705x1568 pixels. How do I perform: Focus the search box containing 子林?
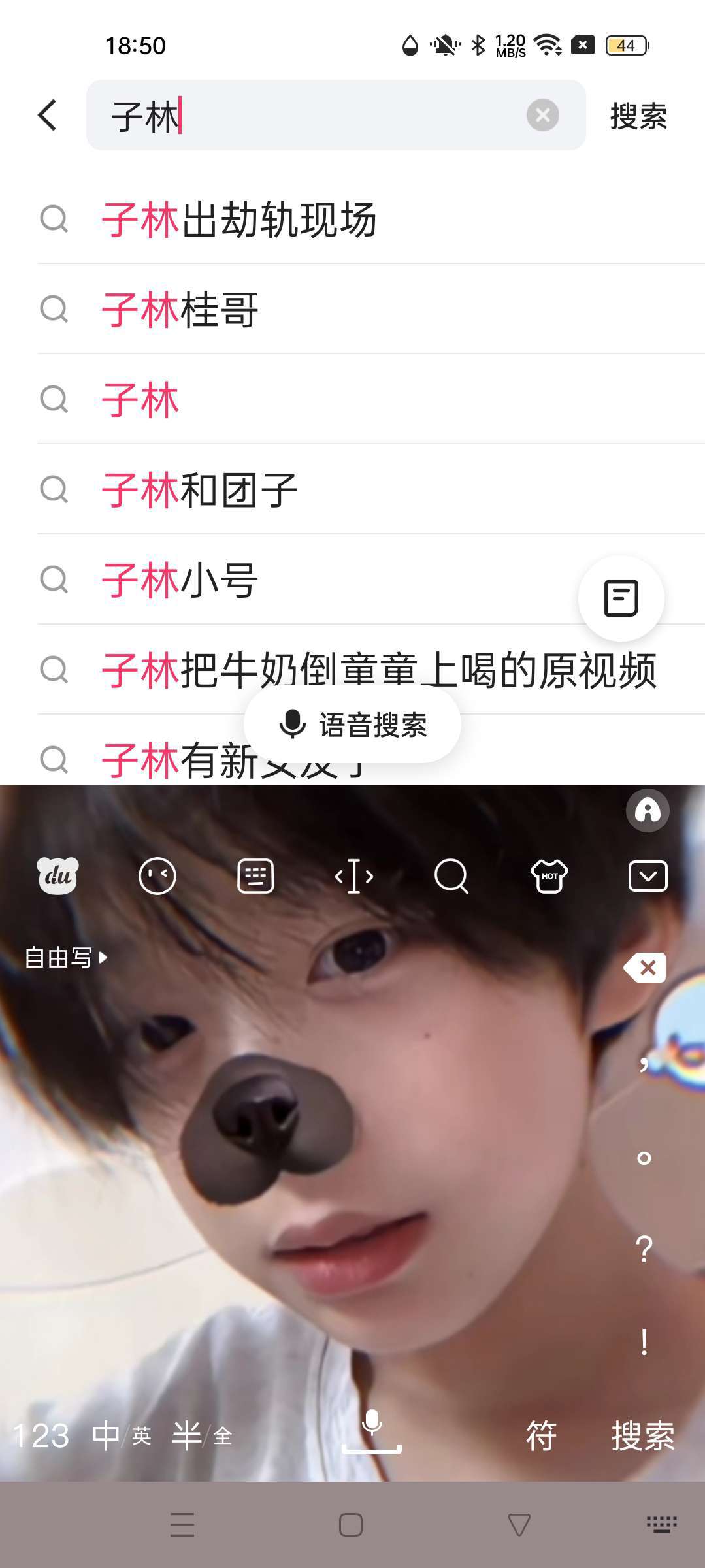pos(314,116)
